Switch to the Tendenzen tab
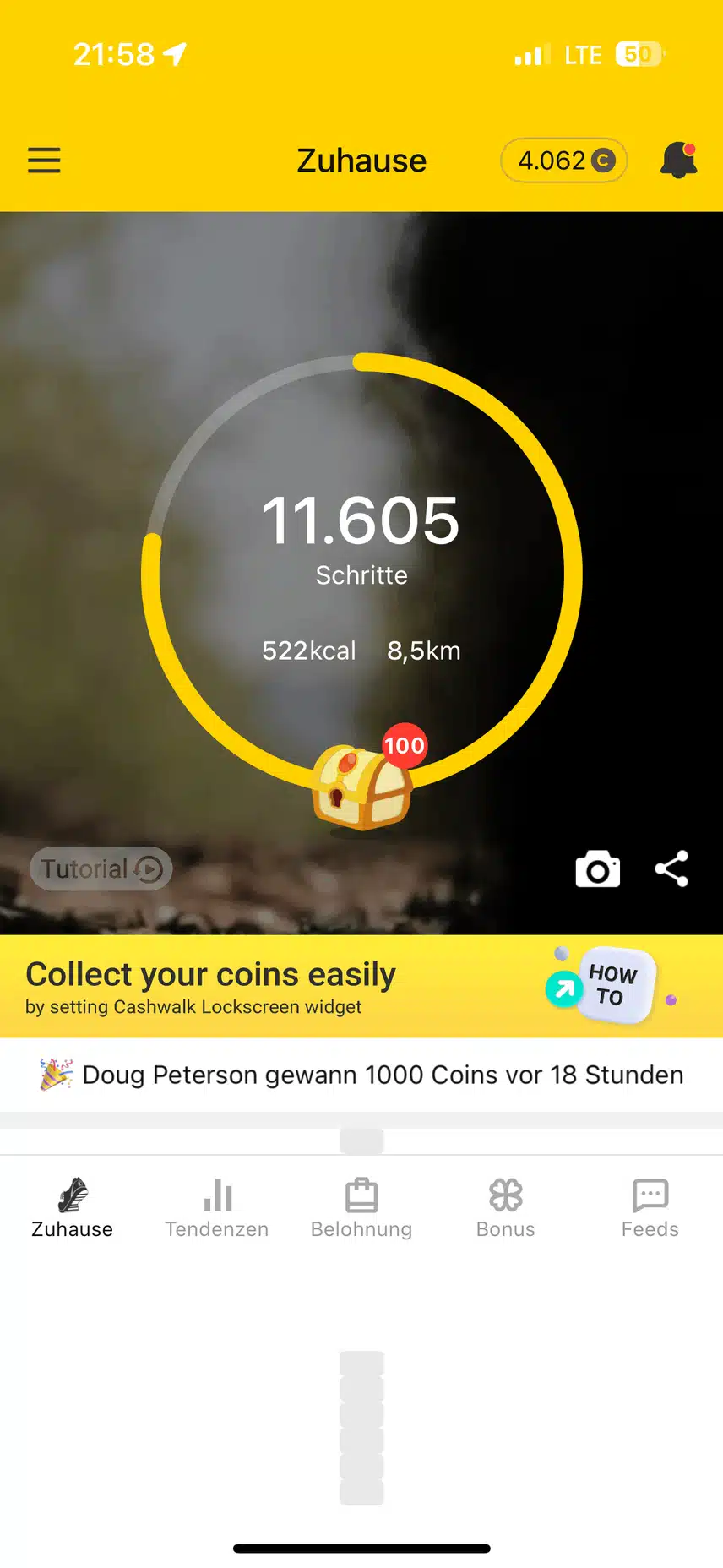 (x=217, y=1208)
